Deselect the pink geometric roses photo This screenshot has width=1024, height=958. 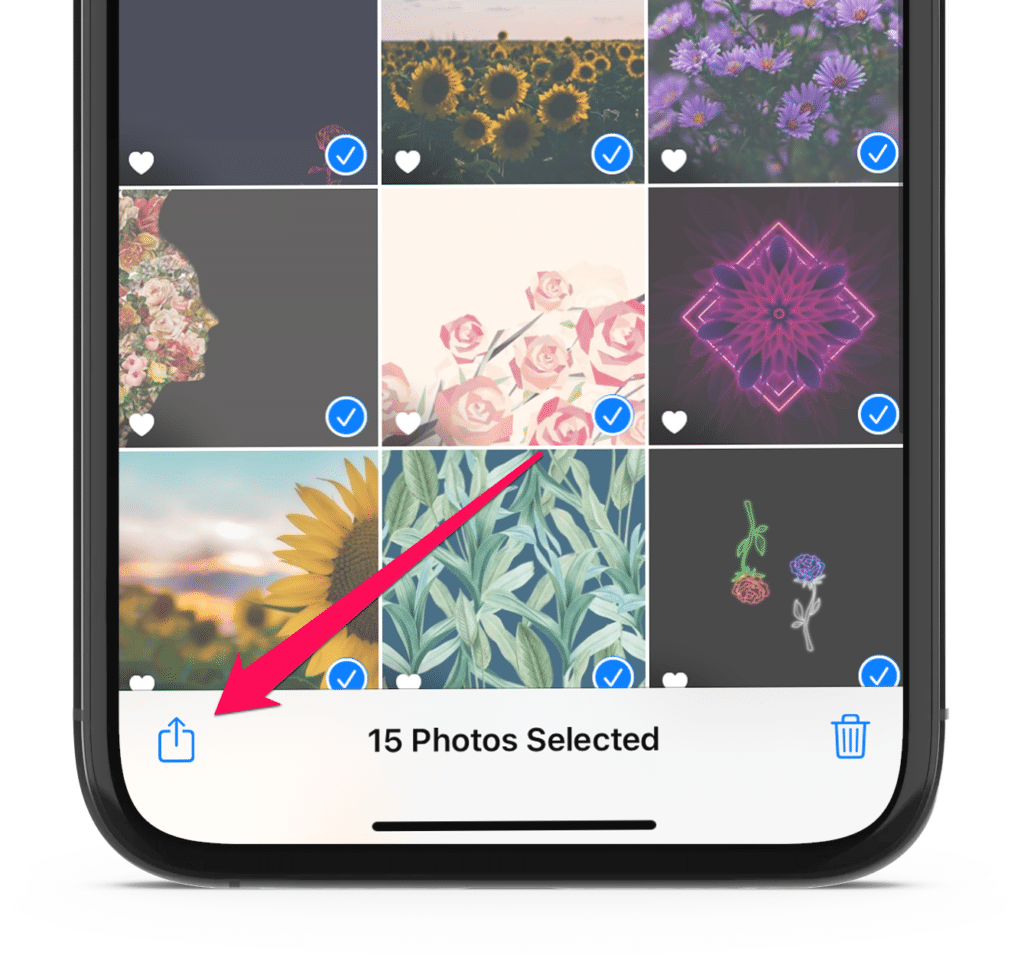tap(612, 414)
